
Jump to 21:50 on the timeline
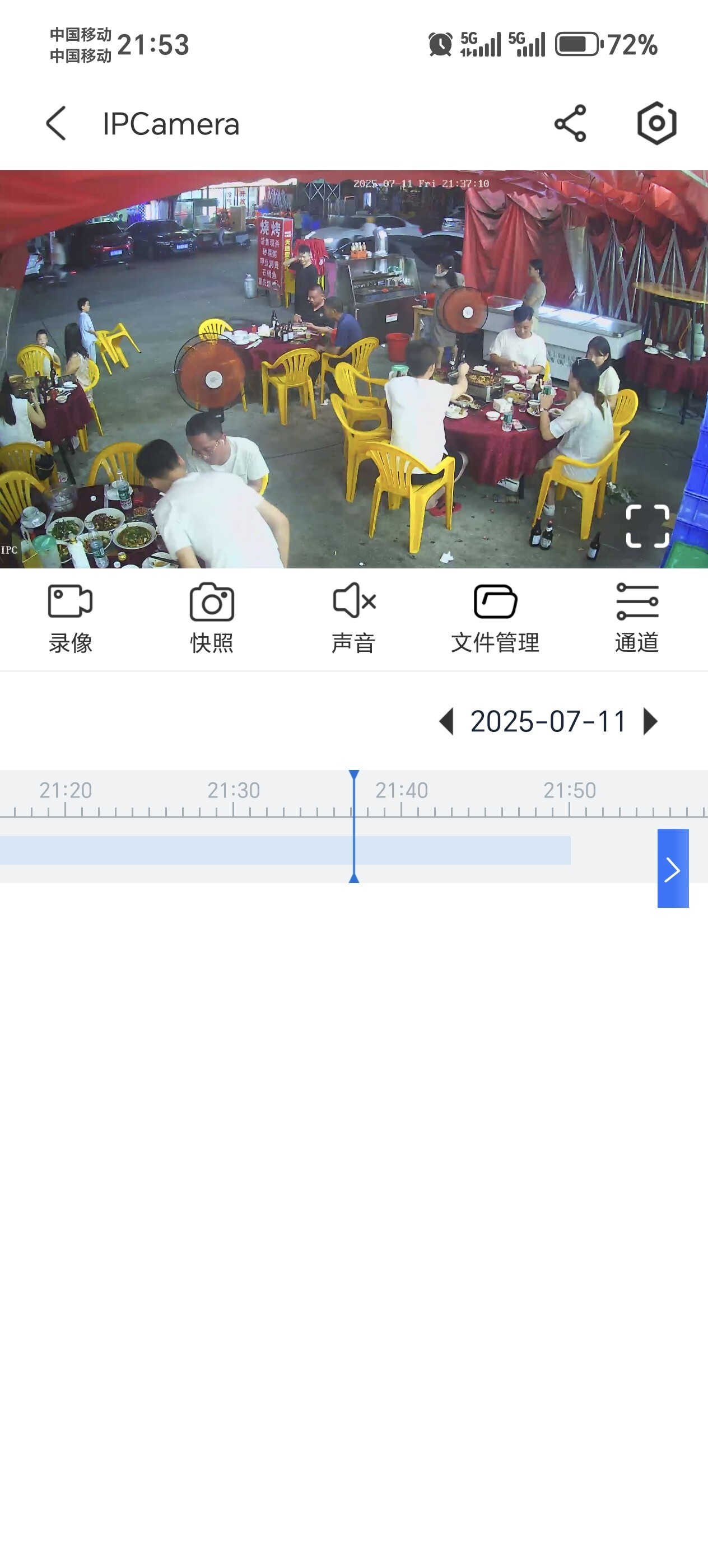coord(570,791)
